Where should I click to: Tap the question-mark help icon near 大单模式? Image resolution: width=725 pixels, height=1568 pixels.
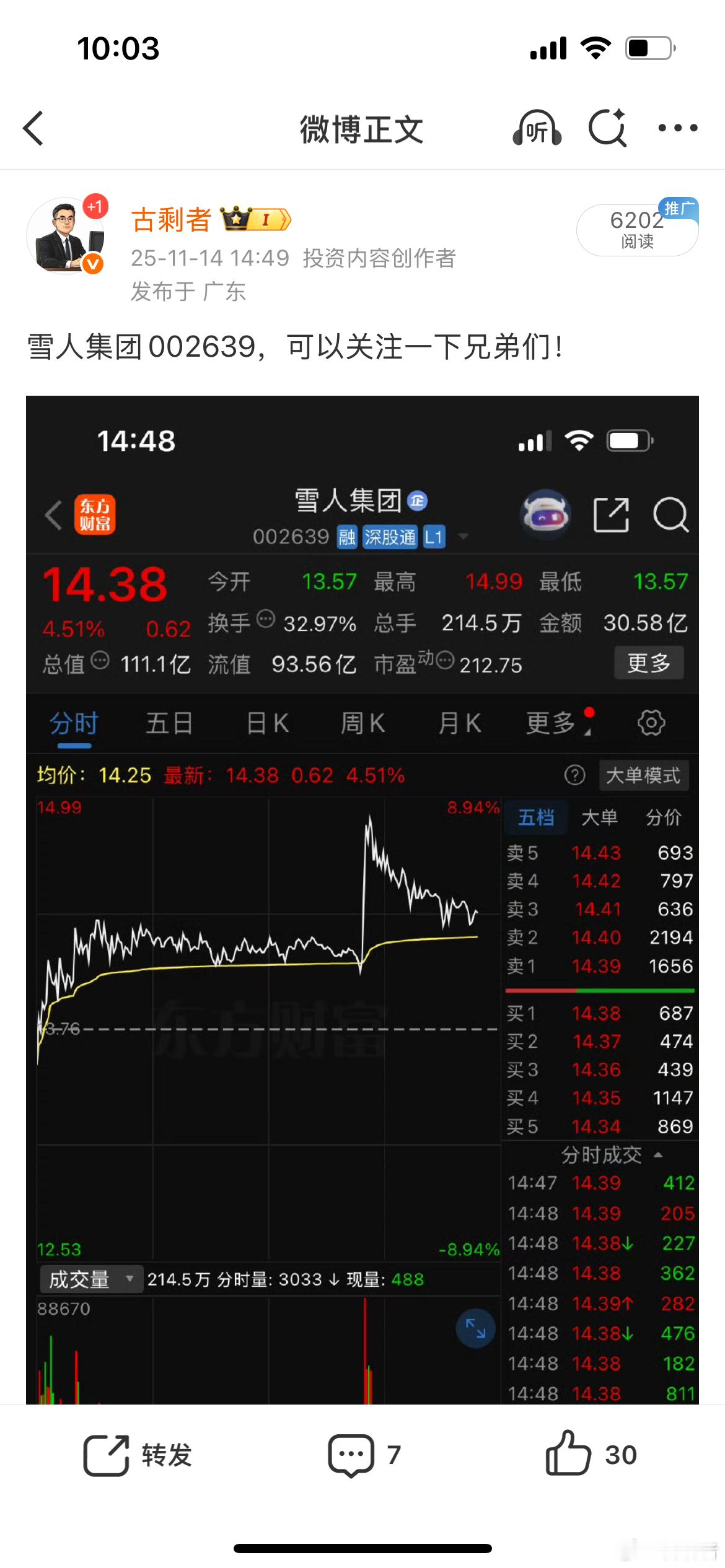575,775
